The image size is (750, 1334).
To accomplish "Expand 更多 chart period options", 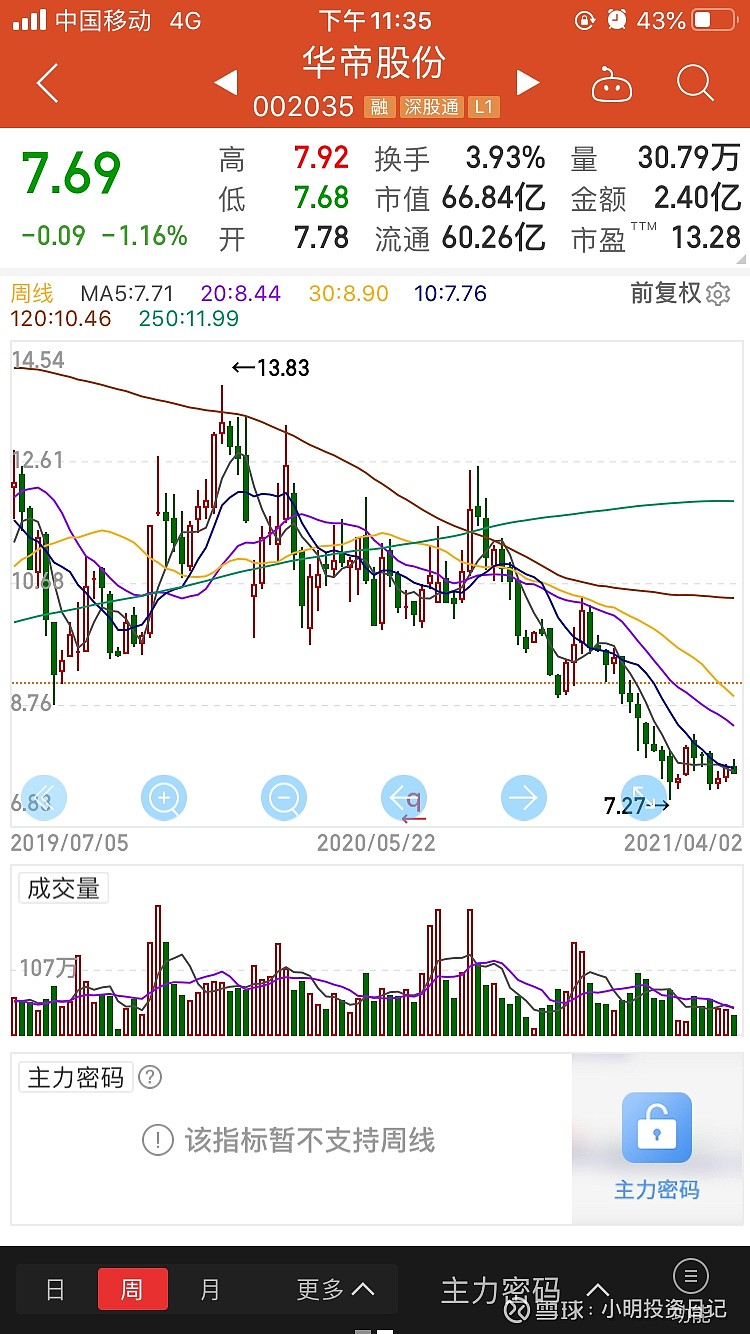I will coord(335,1289).
